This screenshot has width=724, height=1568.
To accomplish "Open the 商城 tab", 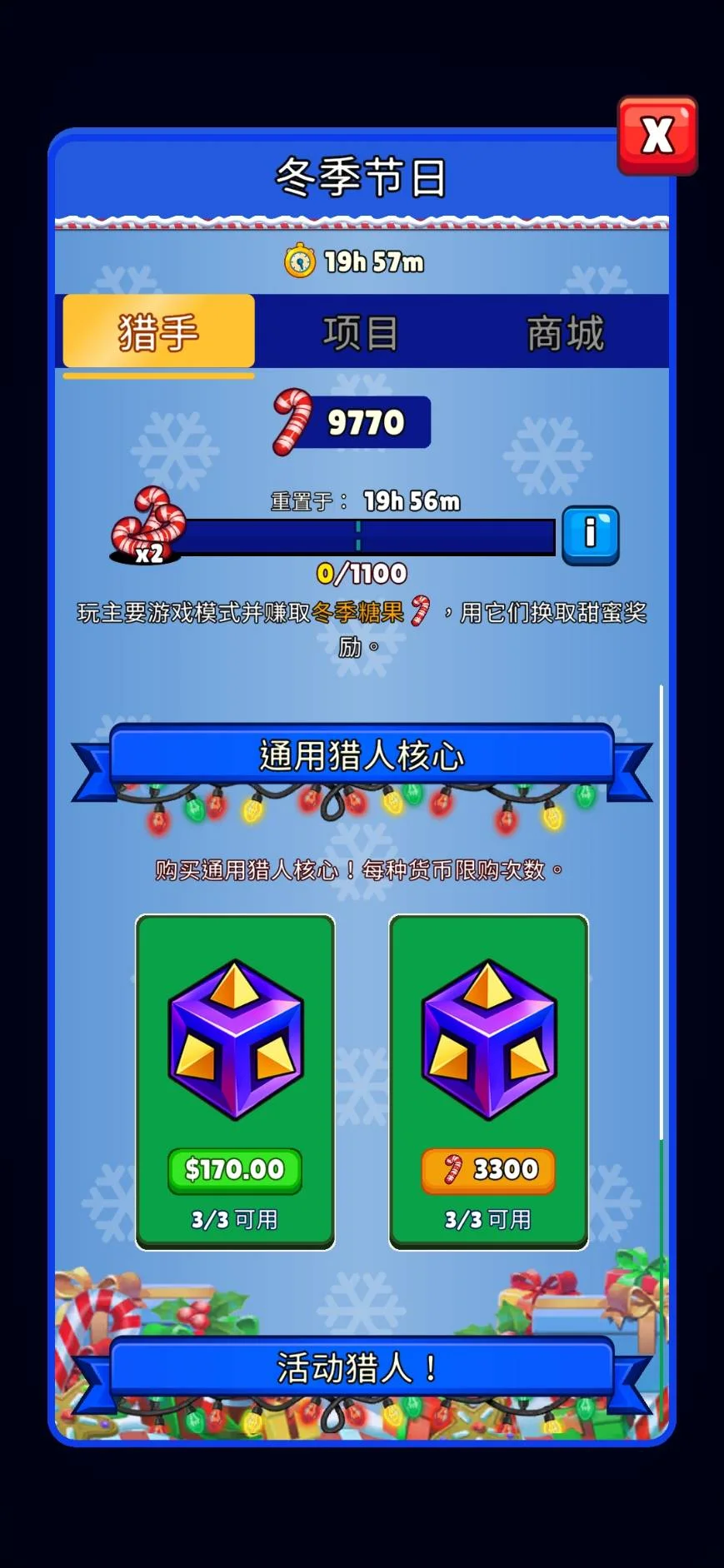I will click(x=565, y=332).
